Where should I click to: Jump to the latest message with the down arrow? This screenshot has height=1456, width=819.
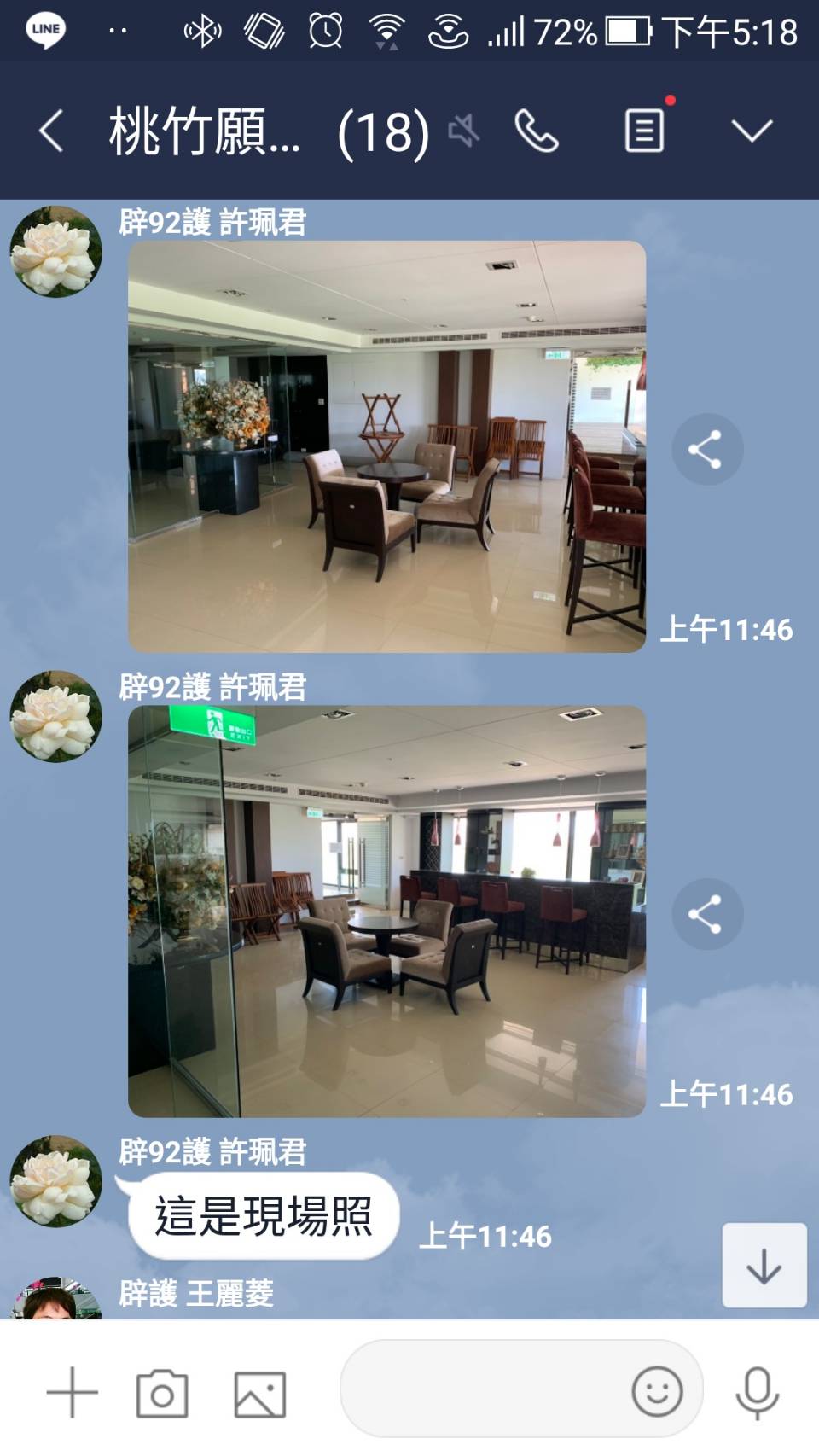[x=764, y=1266]
